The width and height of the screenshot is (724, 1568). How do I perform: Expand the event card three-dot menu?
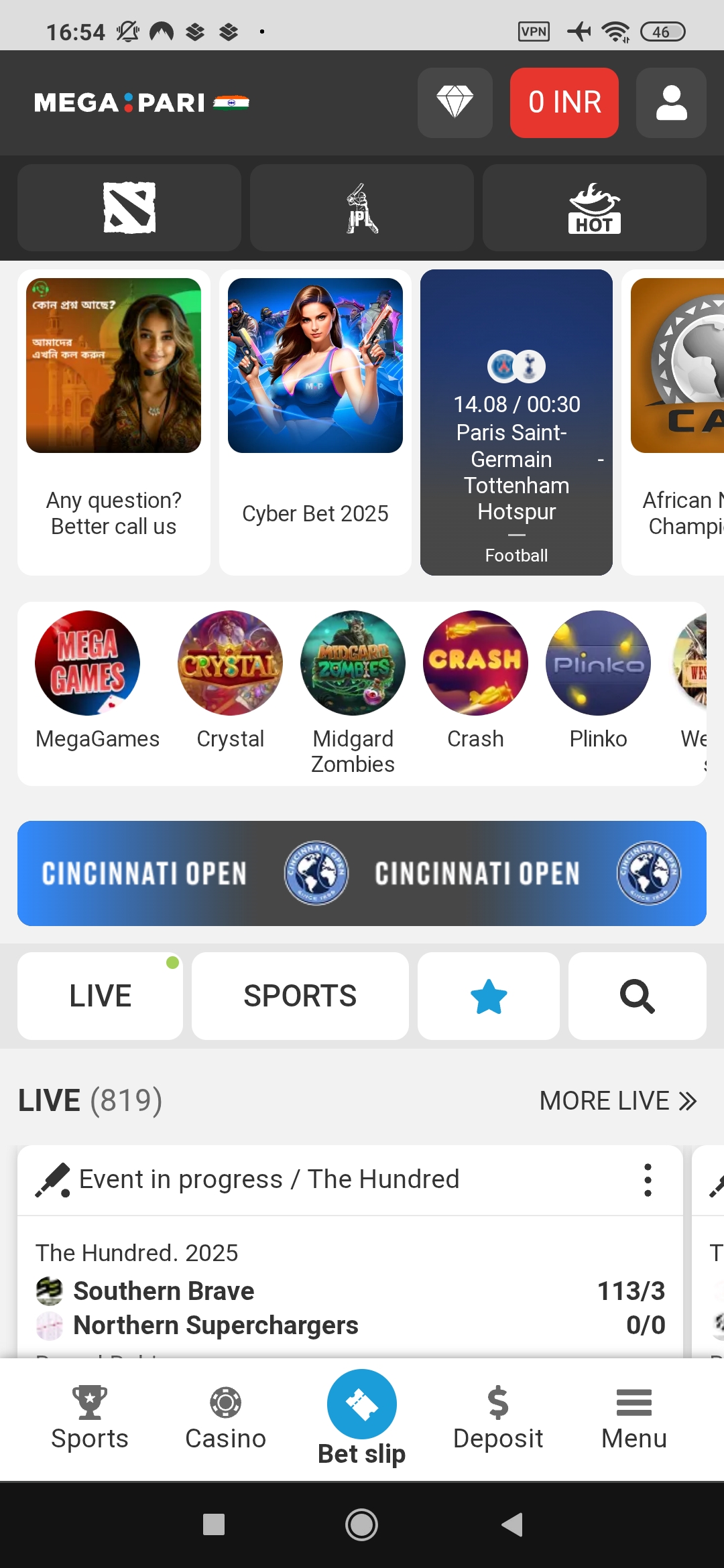(x=647, y=1179)
